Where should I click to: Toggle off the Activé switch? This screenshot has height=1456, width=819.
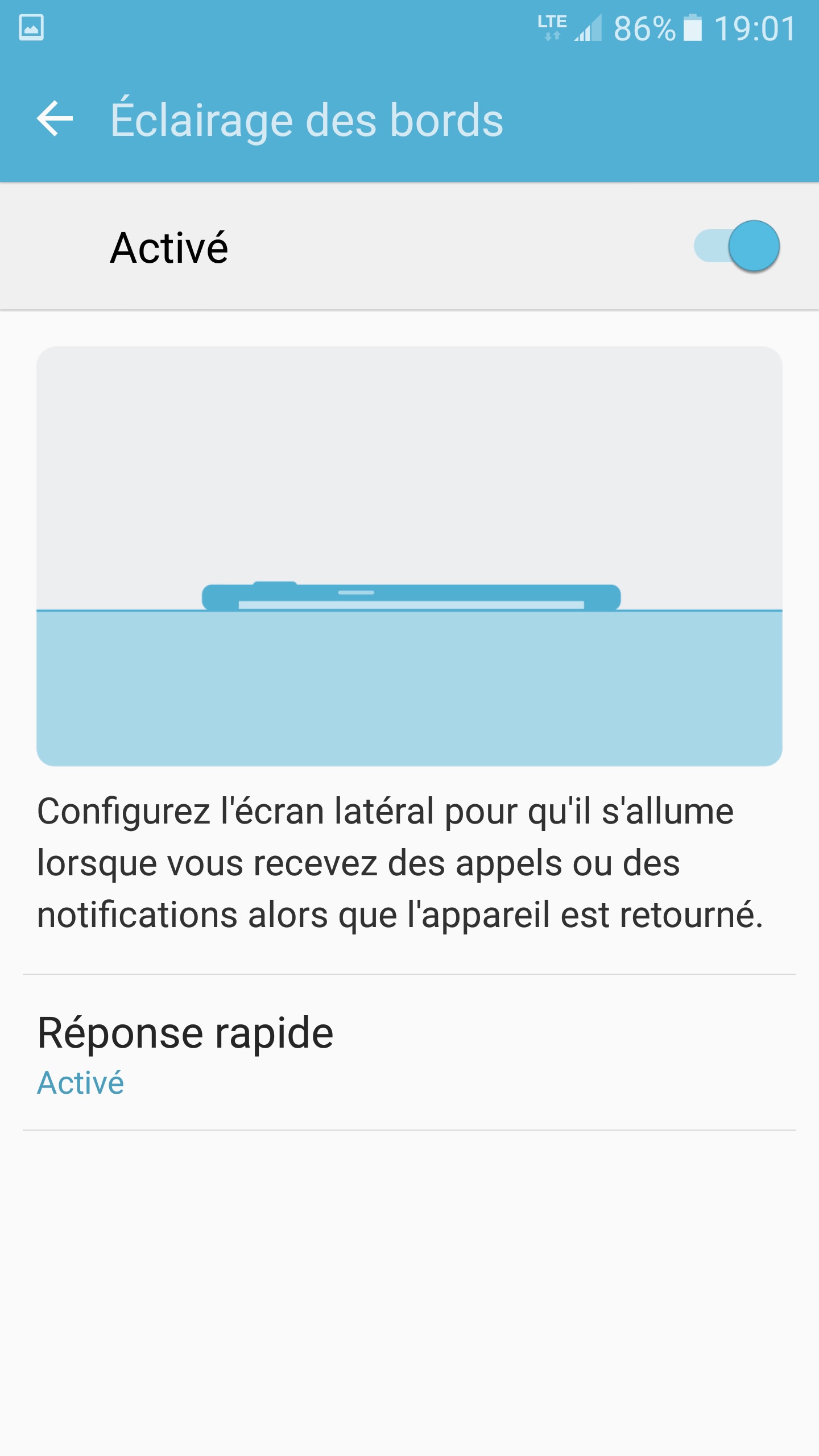(737, 246)
